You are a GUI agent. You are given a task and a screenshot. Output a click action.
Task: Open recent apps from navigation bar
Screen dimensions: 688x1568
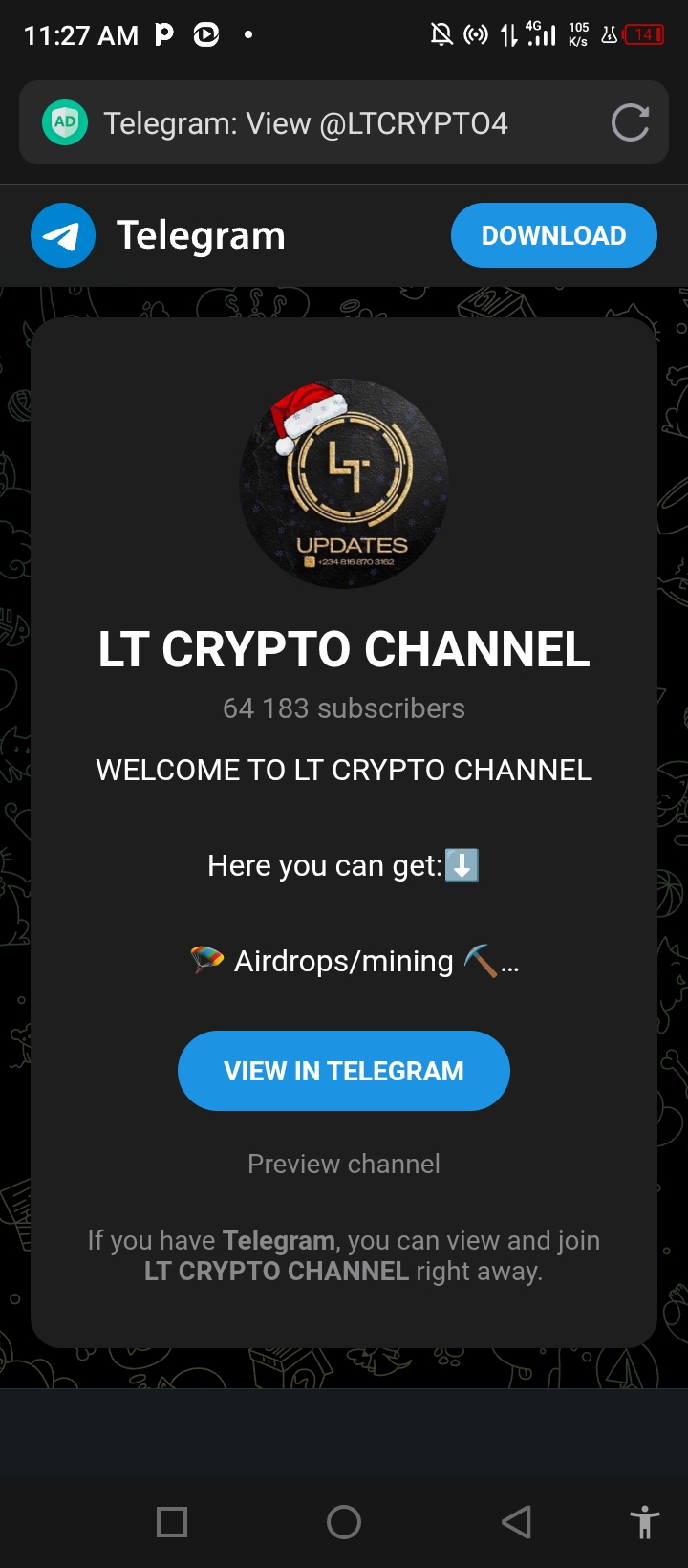pyautogui.click(x=172, y=1522)
